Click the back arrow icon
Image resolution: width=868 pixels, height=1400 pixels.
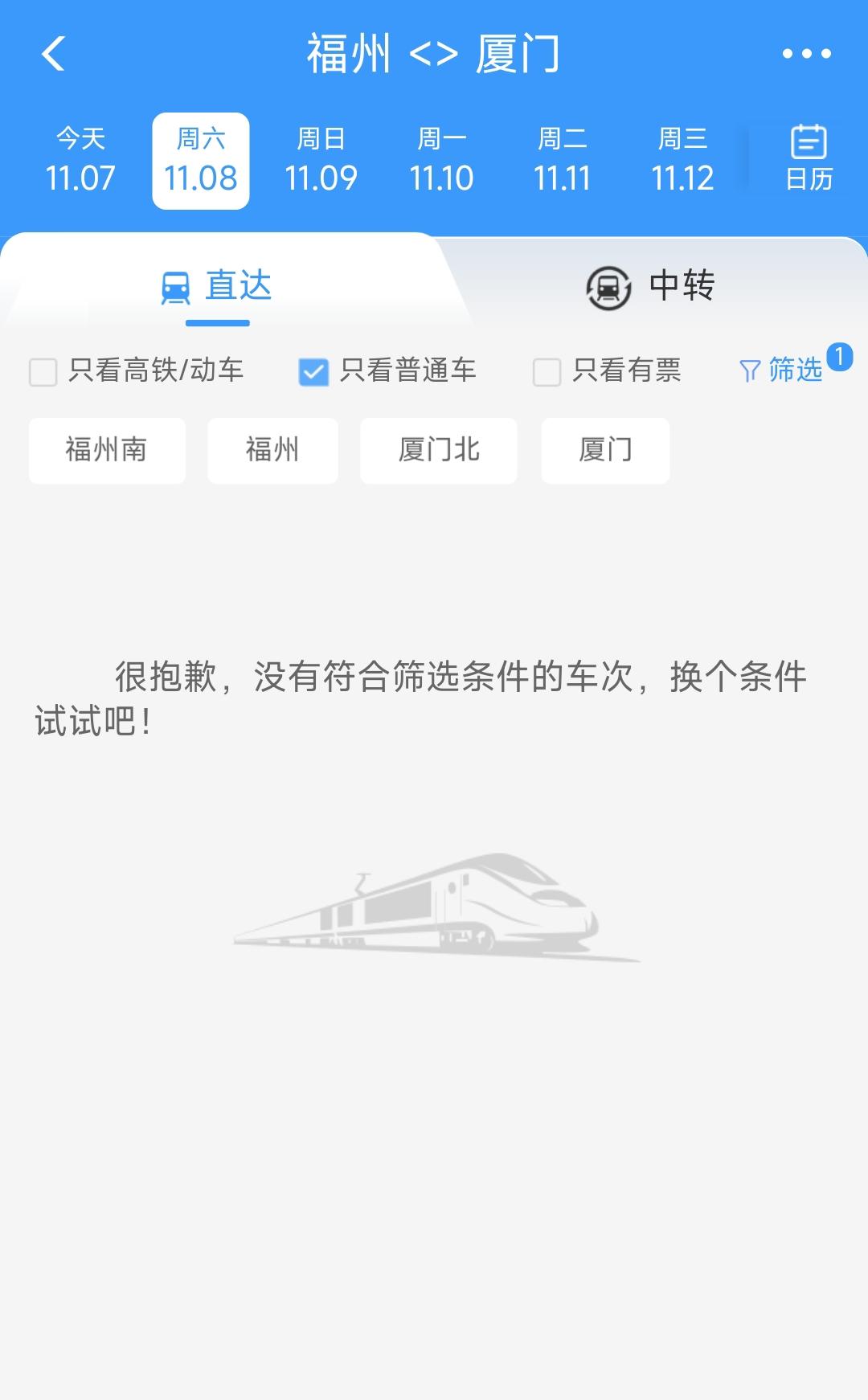coord(53,55)
